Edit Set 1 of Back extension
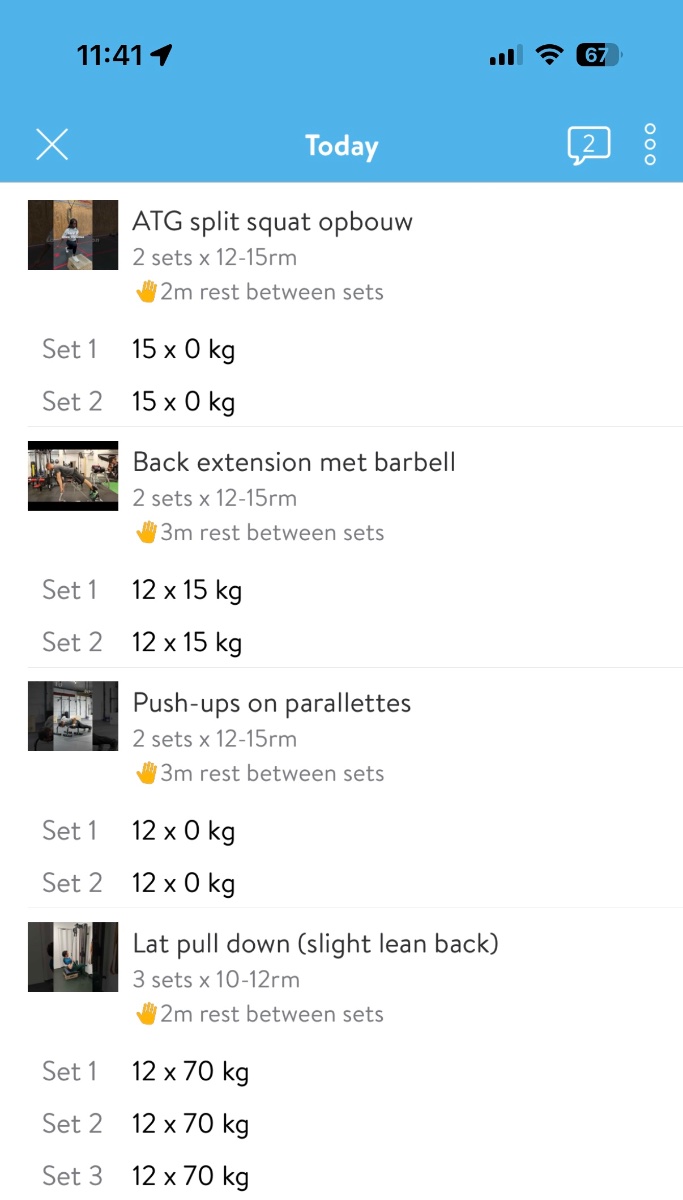Viewport: 683px width, 1200px height. pos(187,590)
